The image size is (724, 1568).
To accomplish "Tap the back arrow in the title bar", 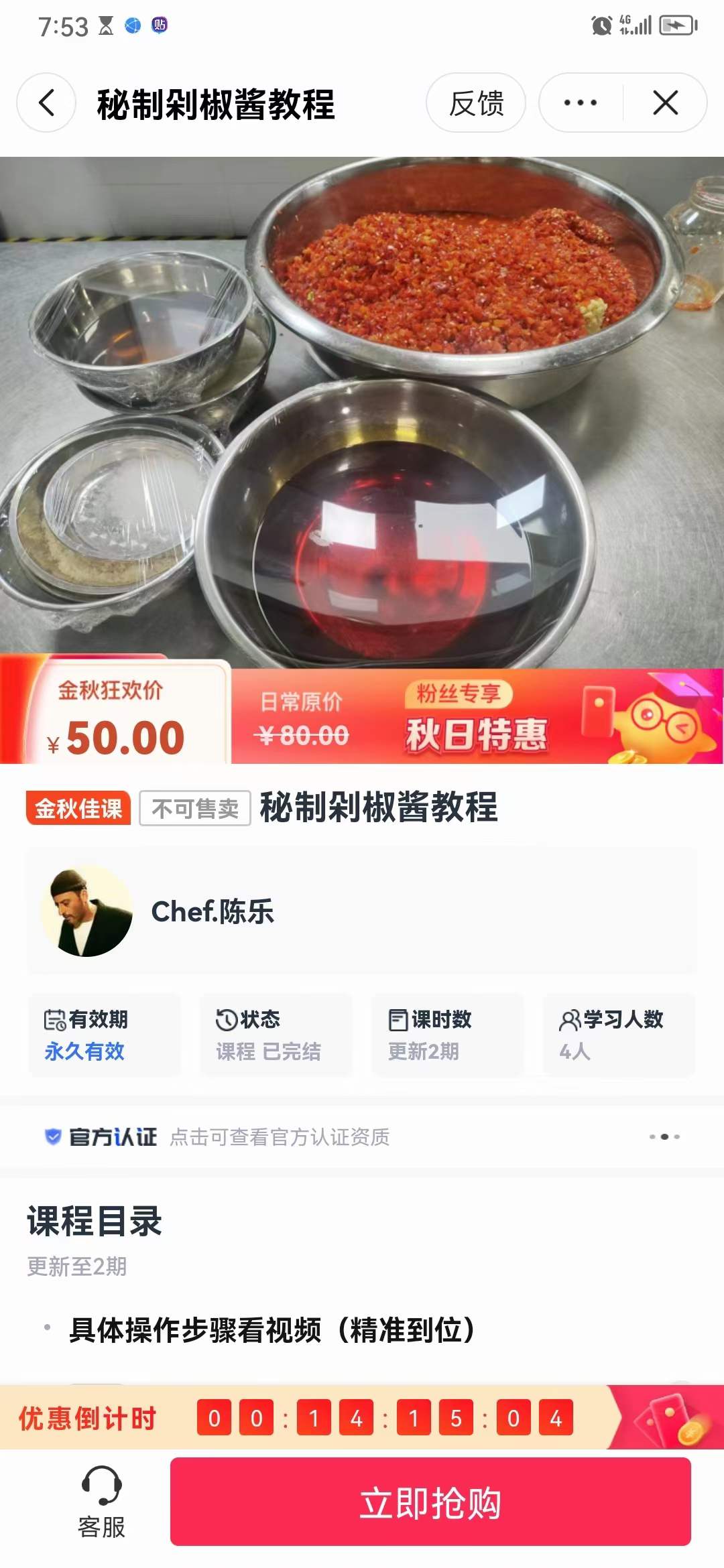I will pyautogui.click(x=44, y=103).
